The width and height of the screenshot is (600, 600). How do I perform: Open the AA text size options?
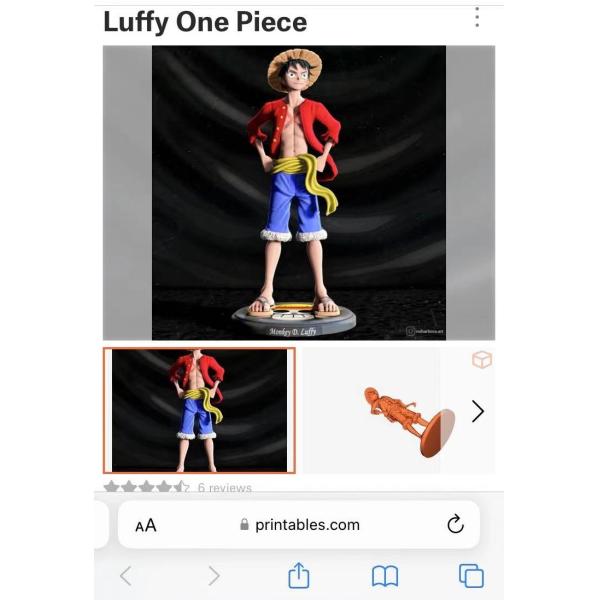click(x=146, y=525)
